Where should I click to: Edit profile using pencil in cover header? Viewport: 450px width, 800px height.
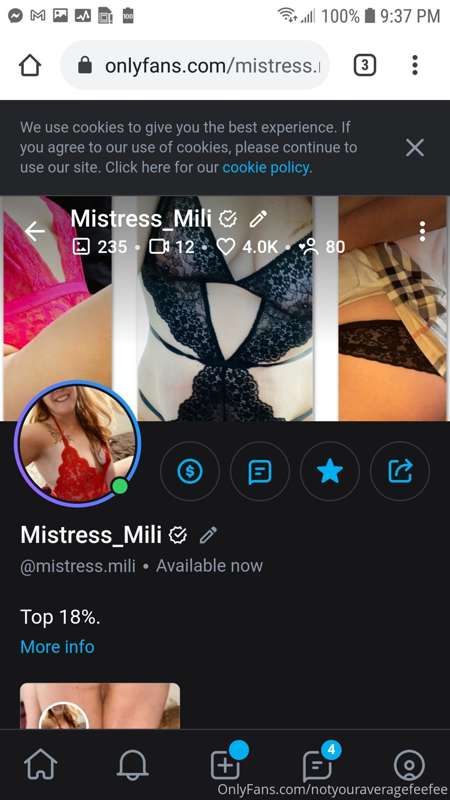pyautogui.click(x=258, y=219)
